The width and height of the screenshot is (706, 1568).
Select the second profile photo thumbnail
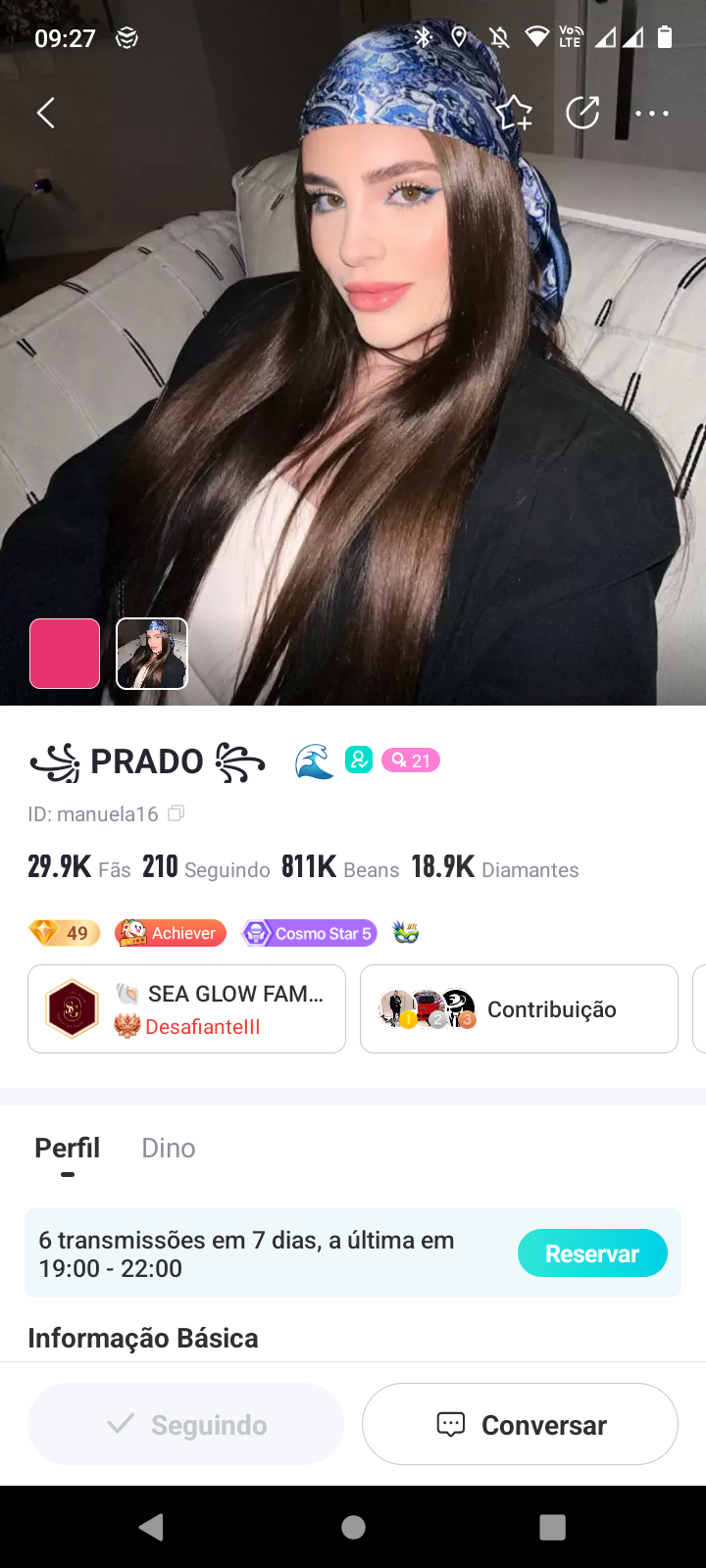click(152, 654)
